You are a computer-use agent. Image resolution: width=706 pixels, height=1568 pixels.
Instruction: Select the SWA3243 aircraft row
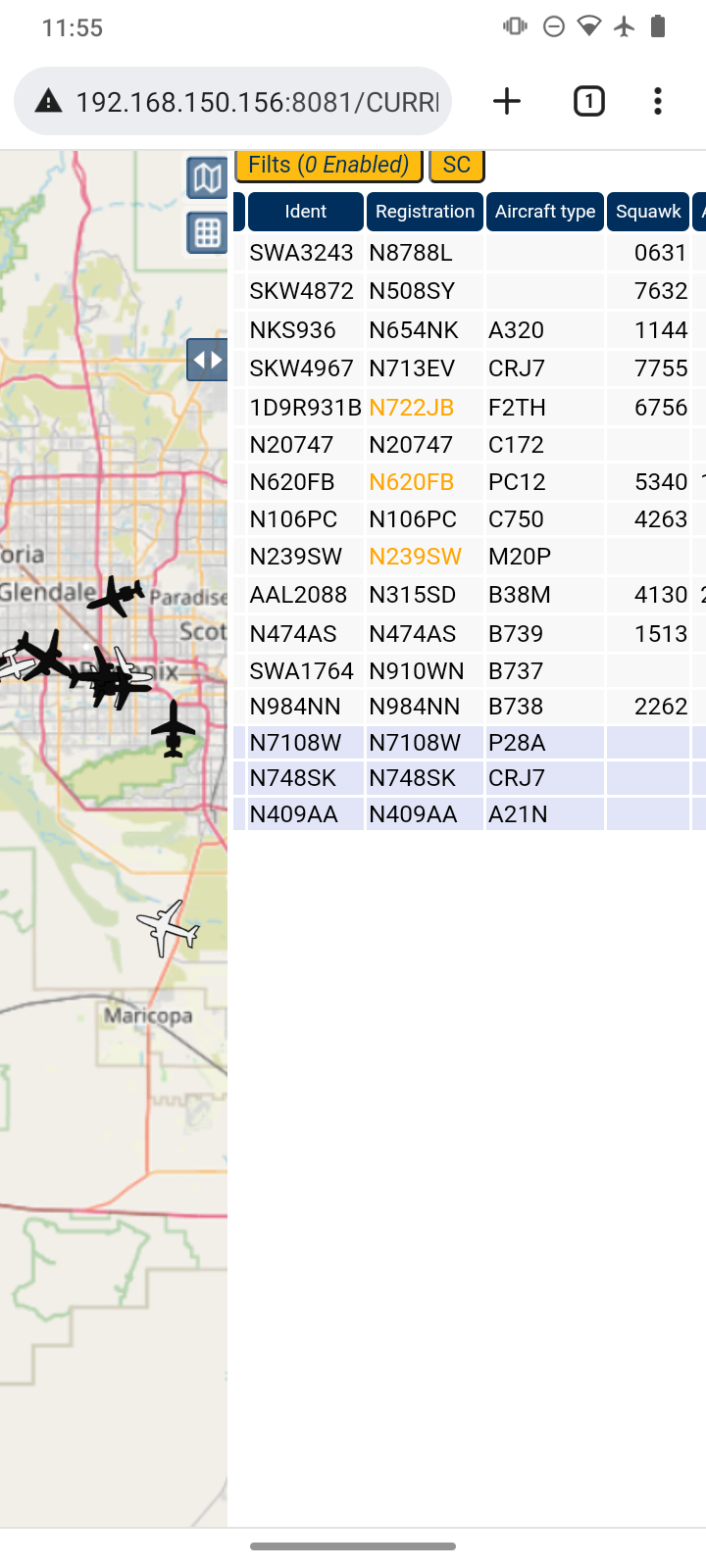point(470,253)
